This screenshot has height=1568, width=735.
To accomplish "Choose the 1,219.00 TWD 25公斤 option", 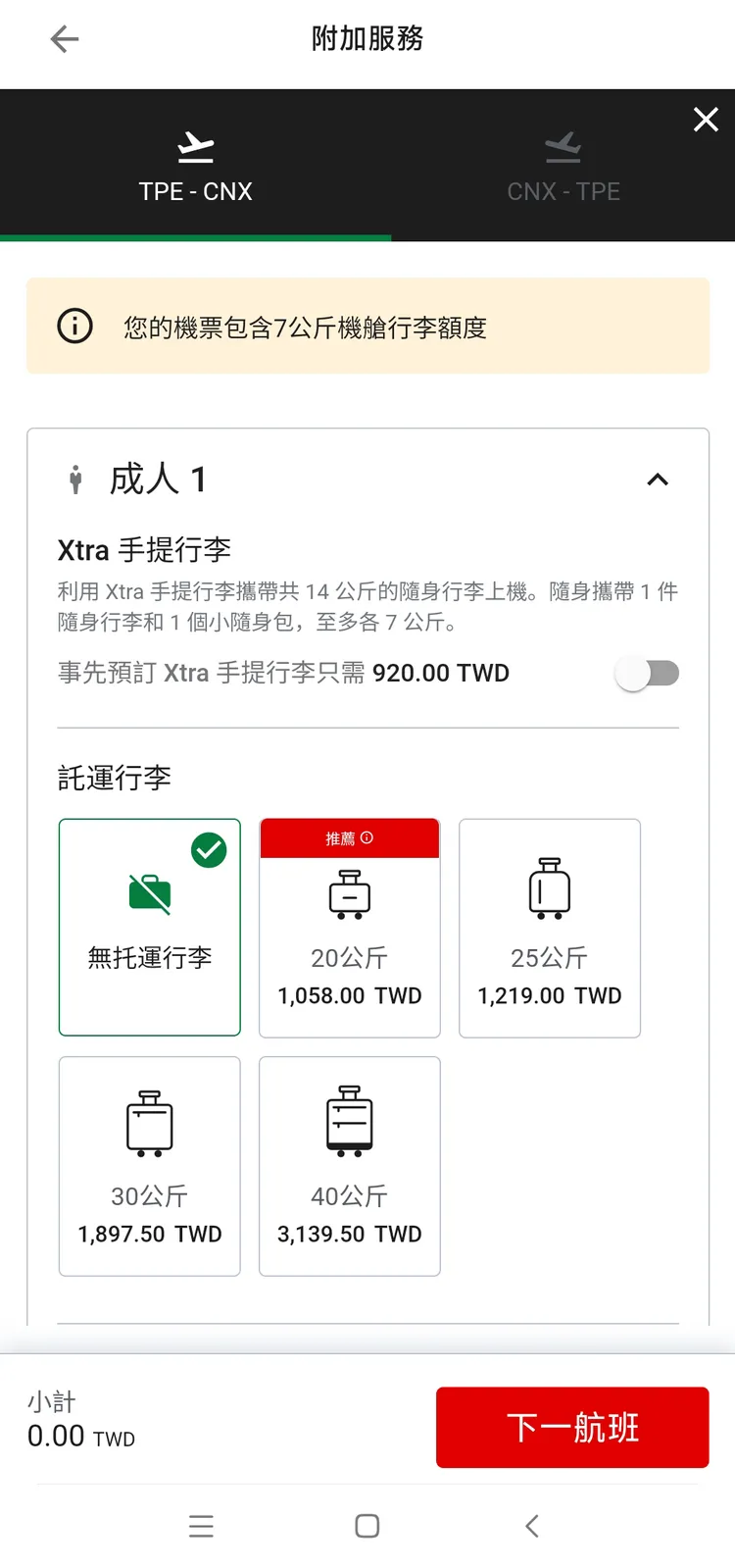I will (549, 928).
